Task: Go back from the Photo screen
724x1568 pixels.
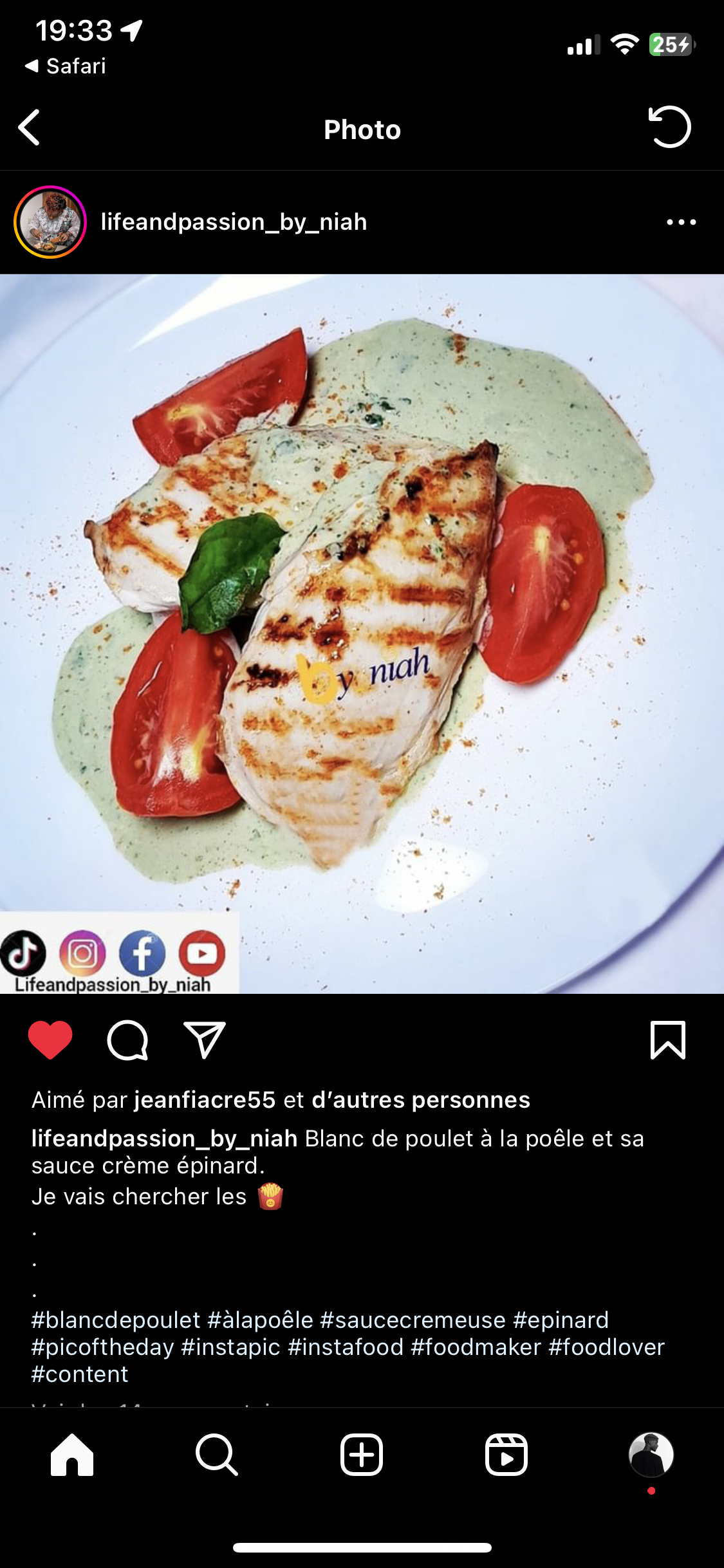Action: click(x=30, y=127)
